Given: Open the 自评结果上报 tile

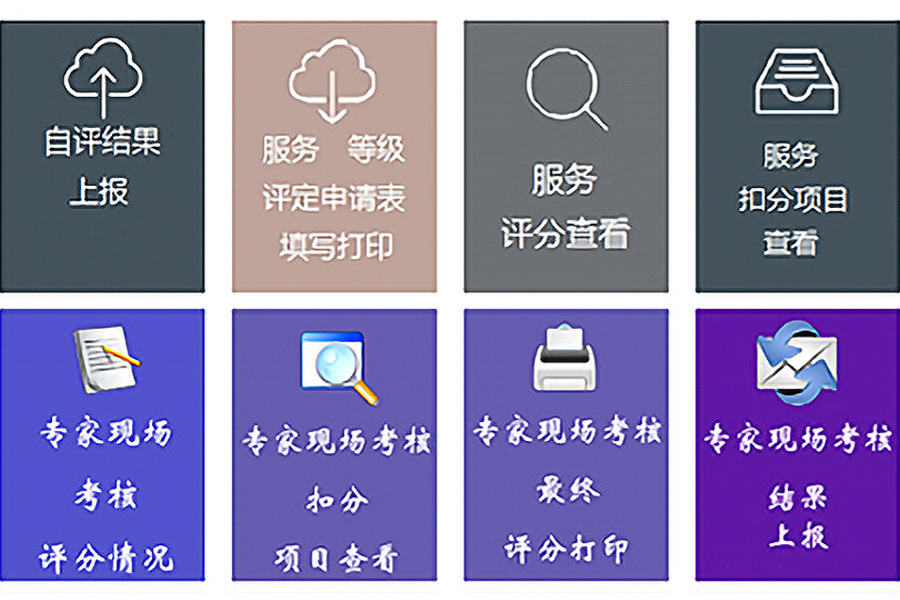Looking at the screenshot, I should 102,157.
